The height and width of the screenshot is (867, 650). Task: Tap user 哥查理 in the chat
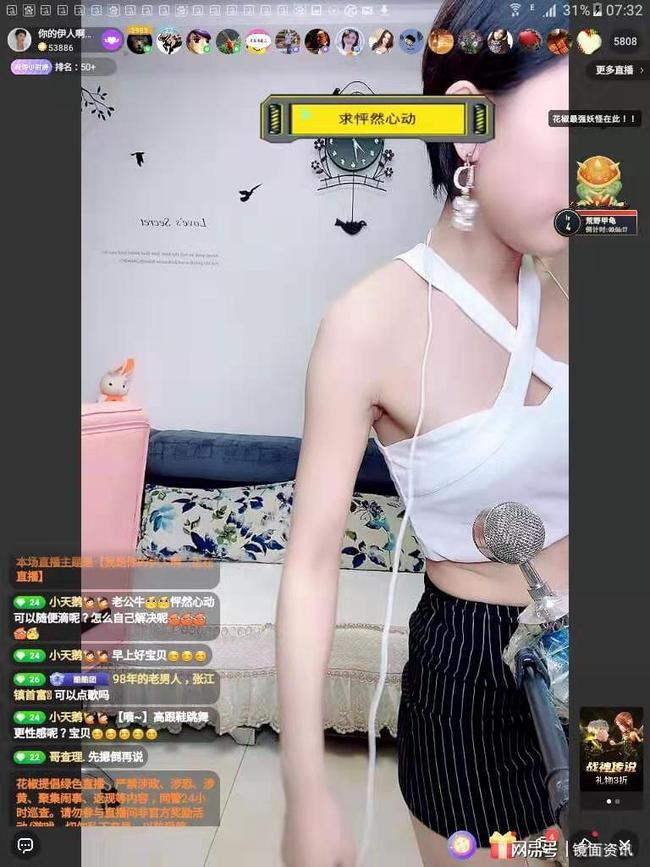point(66,756)
